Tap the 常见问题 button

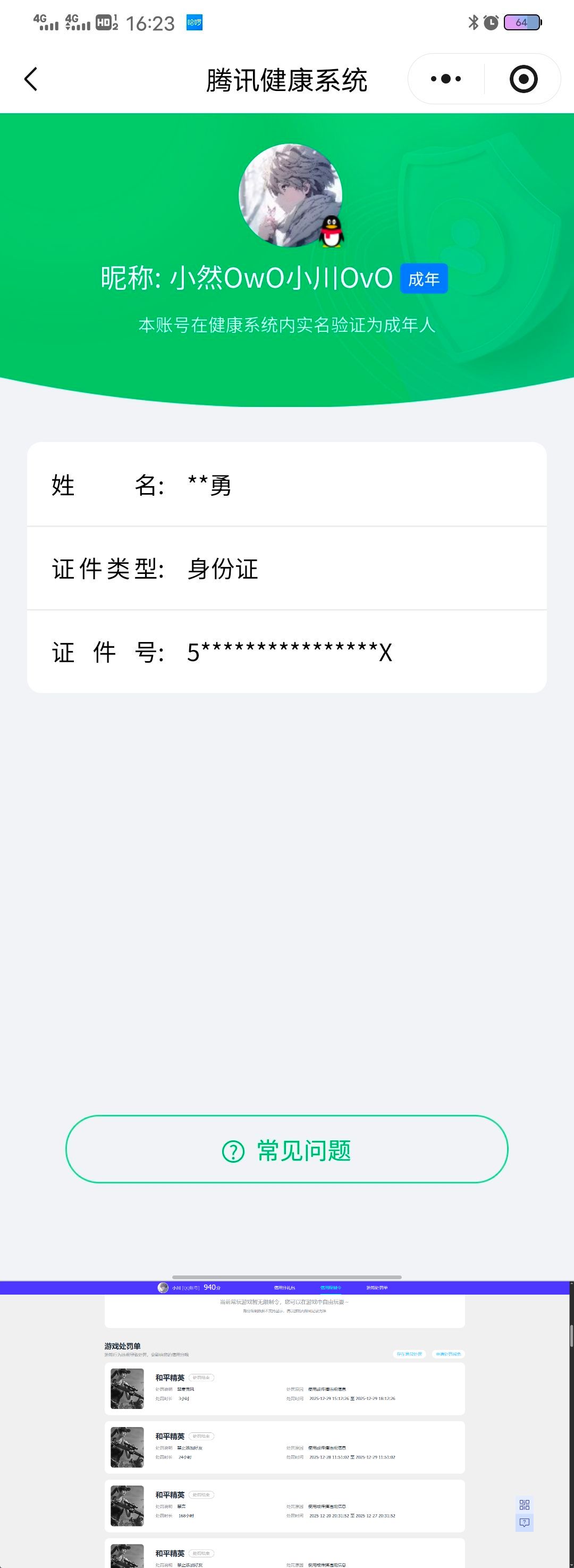pos(287,1150)
